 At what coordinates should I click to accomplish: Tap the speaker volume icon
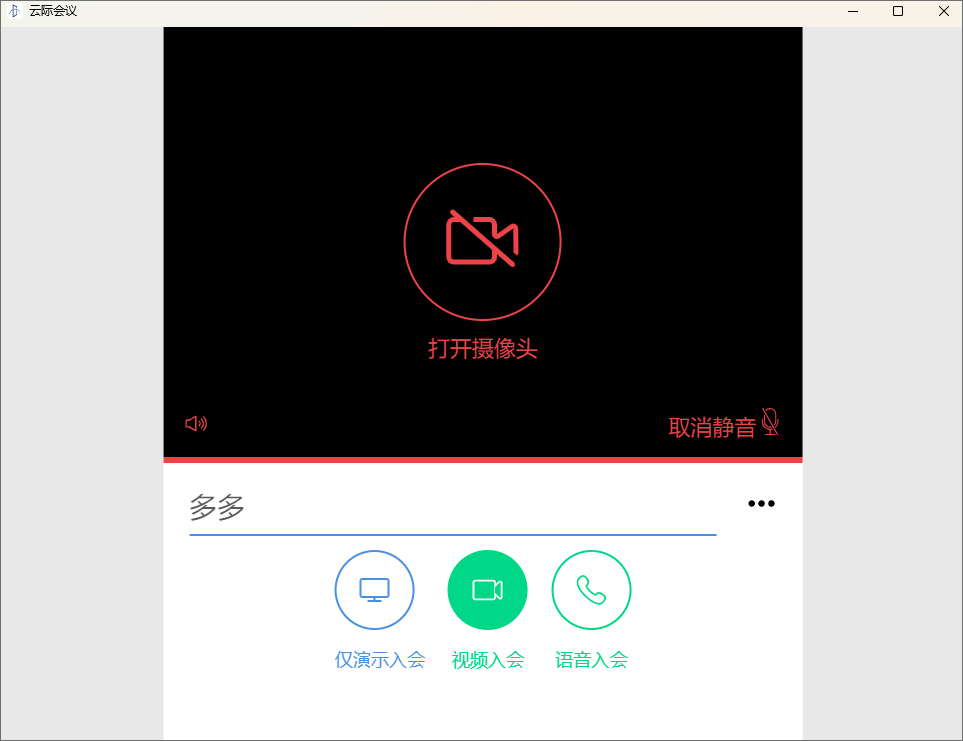click(196, 423)
